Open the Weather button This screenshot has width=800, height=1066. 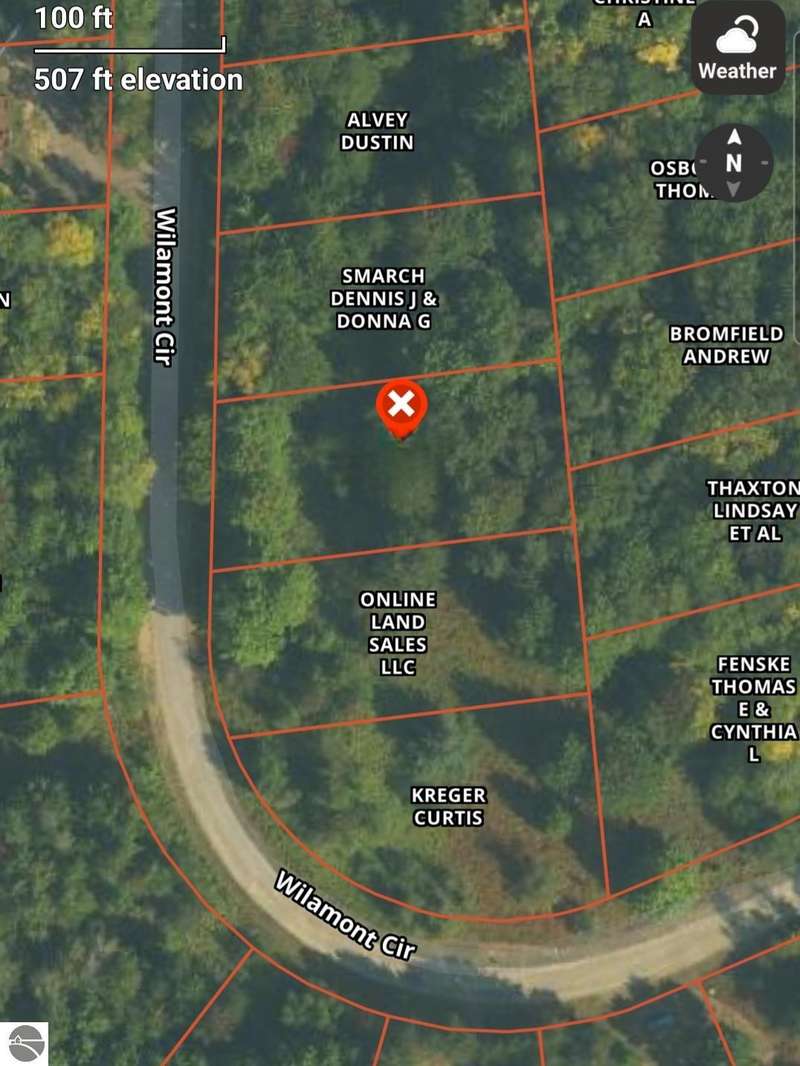click(737, 50)
